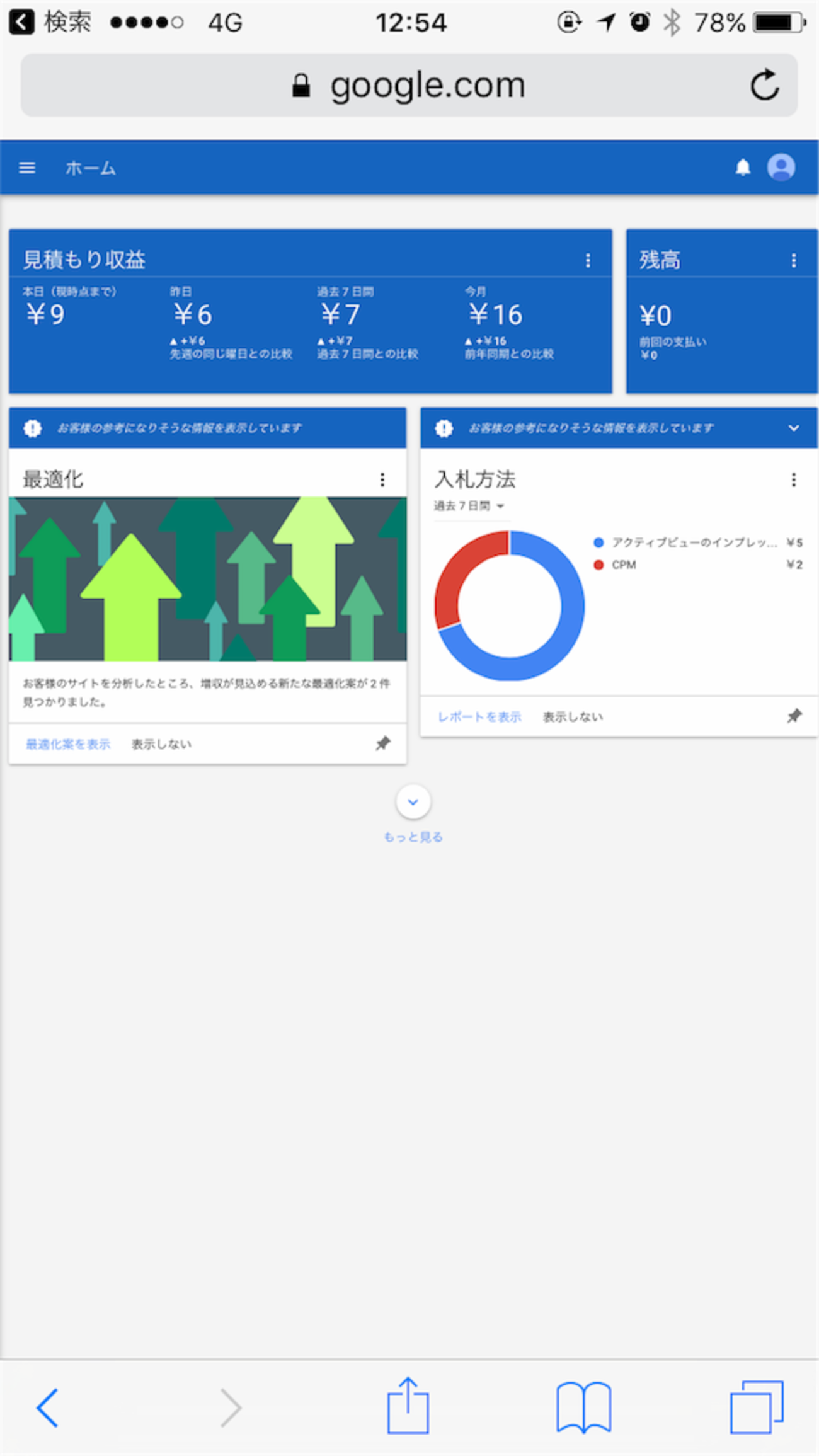
Task: Dismiss 最適化 card with 表示しない
Action: point(161,744)
